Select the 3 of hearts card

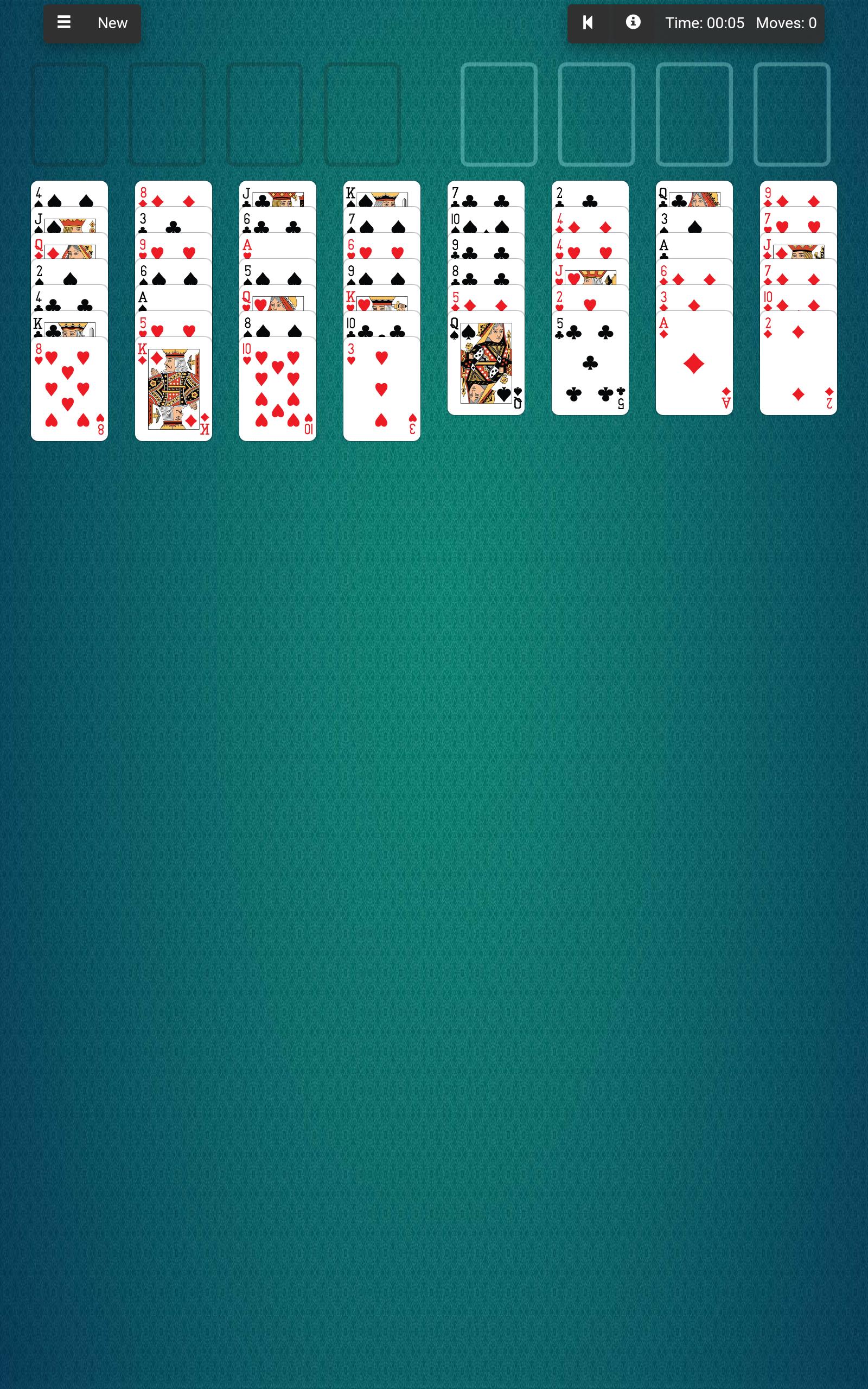coord(381,390)
